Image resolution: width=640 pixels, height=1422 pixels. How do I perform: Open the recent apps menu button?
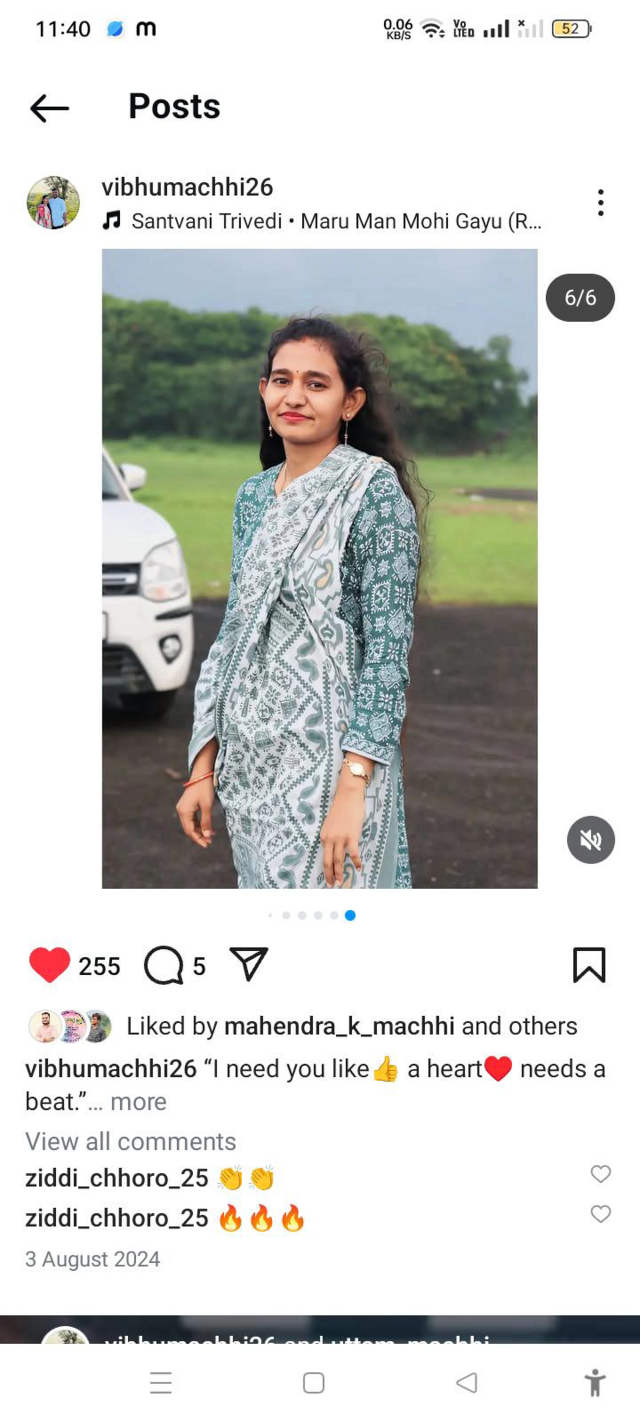pyautogui.click(x=161, y=1383)
